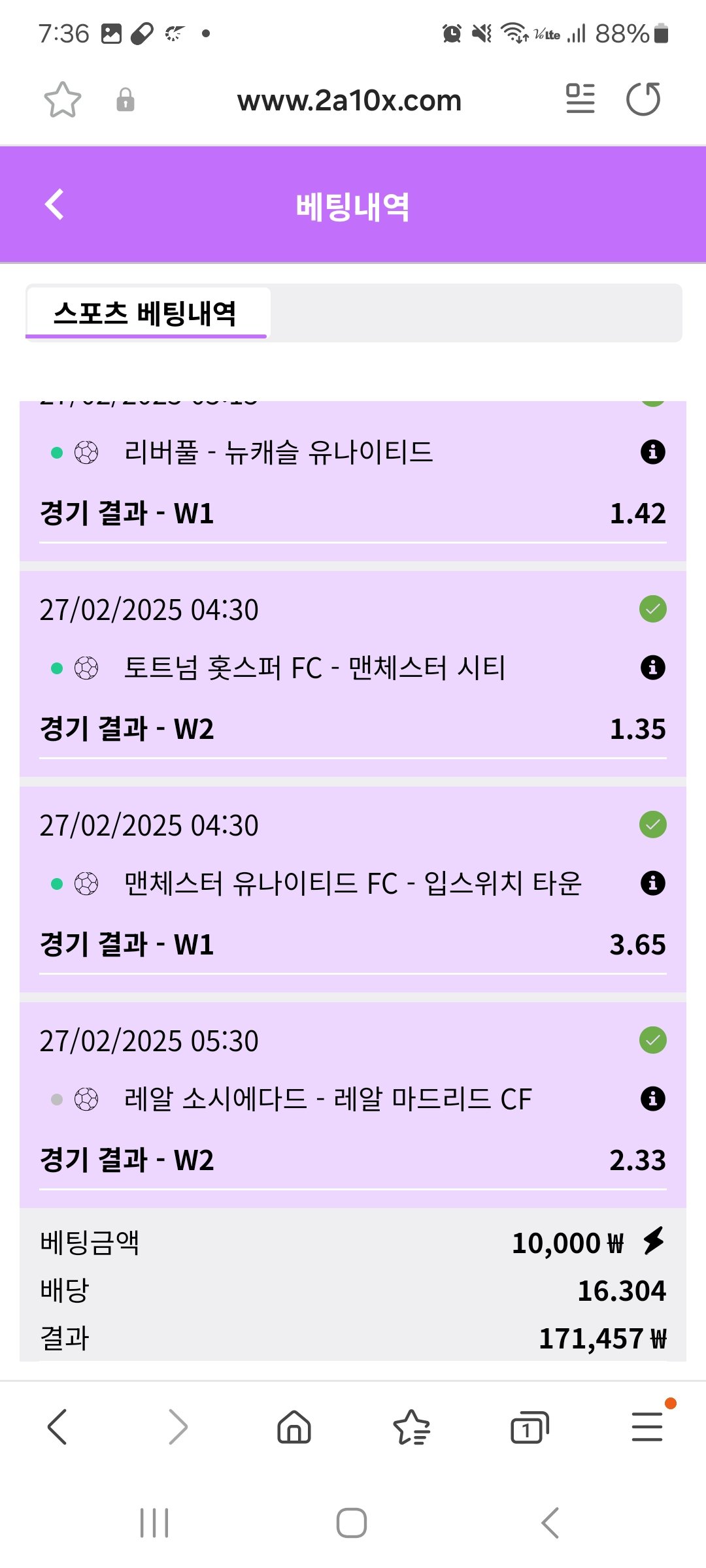Screen dimensions: 706x1568
Task: Select the 스포츠 베팅내역 tab
Action: coord(145,314)
